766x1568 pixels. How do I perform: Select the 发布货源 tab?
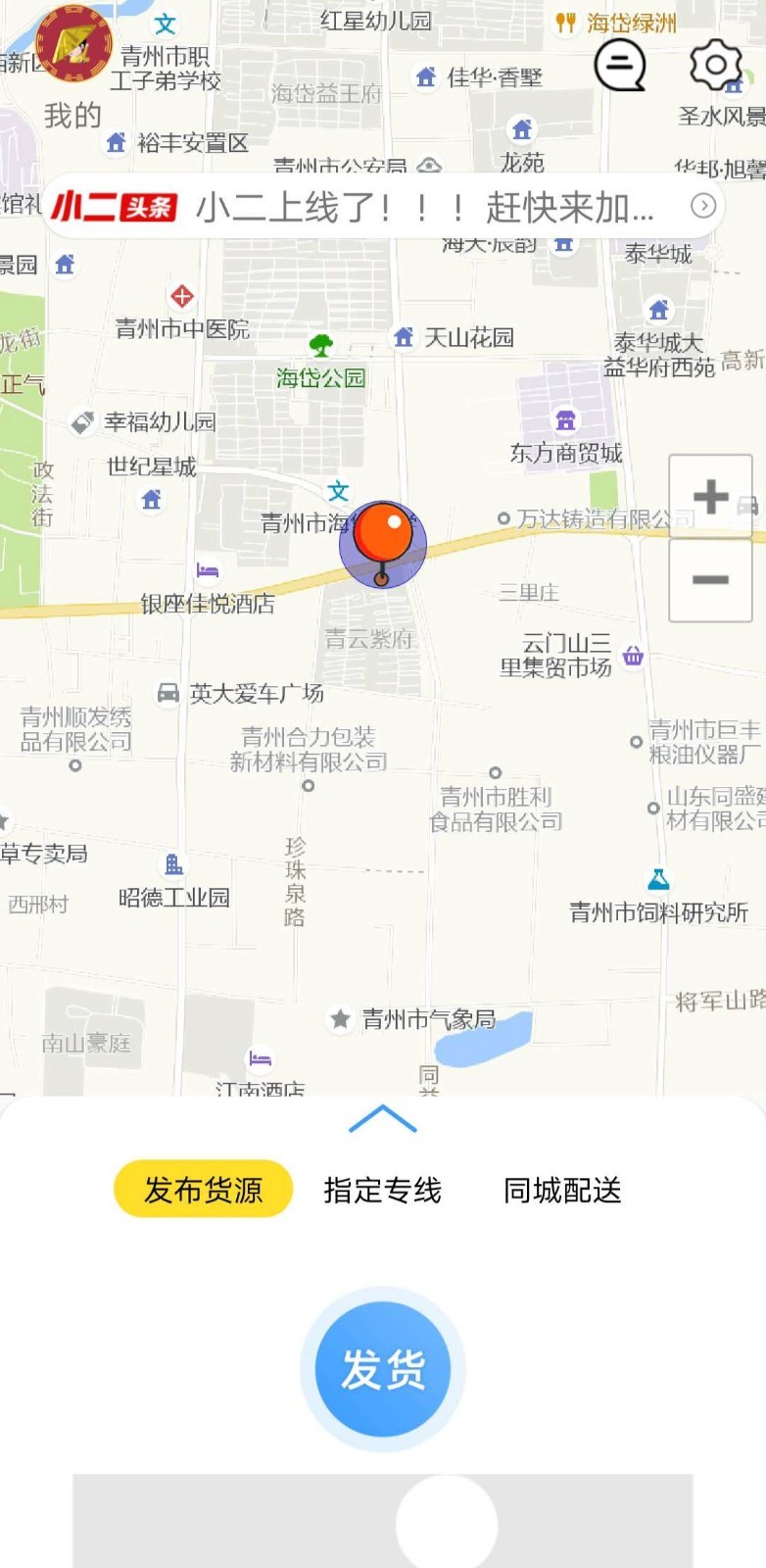(x=204, y=1190)
